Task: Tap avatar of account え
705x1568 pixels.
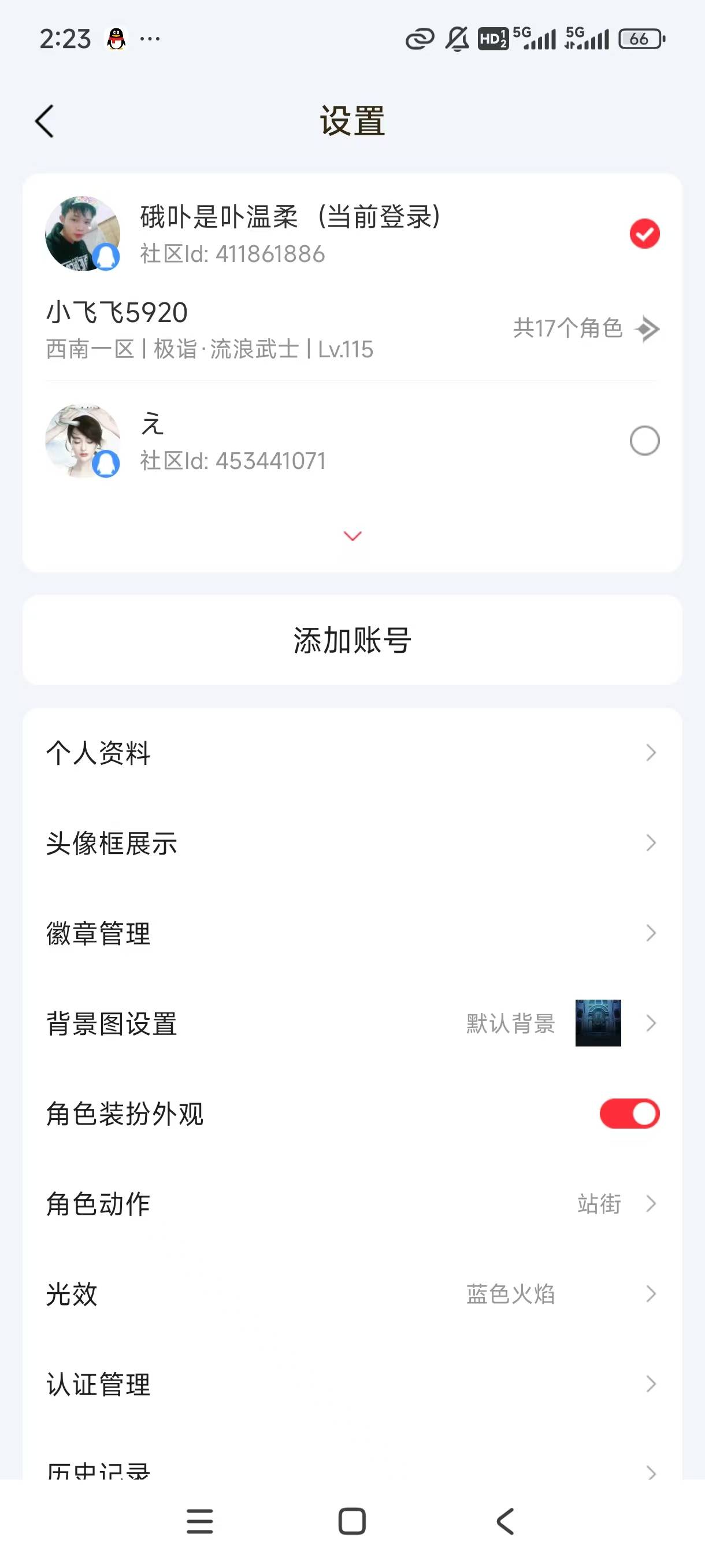Action: [83, 441]
